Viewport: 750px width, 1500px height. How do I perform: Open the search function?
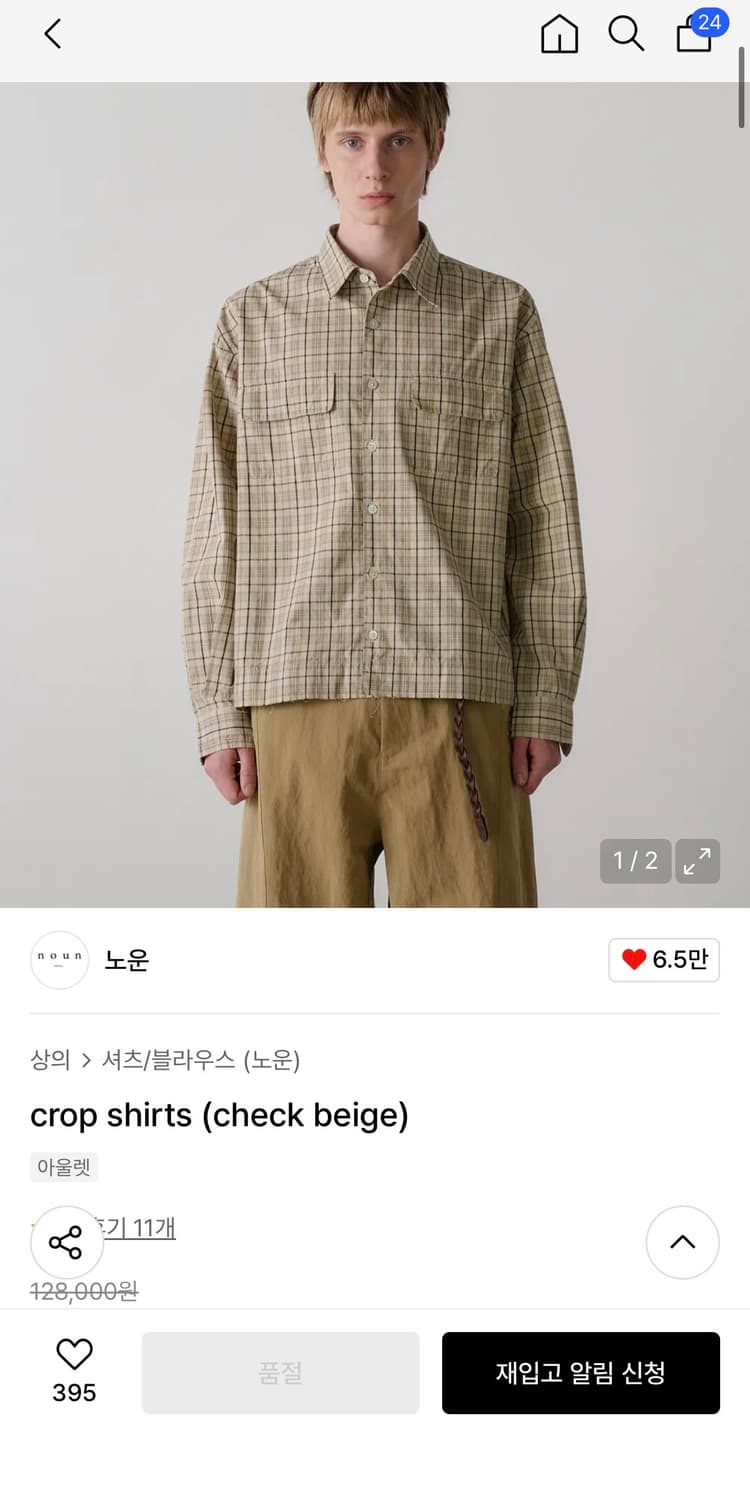click(x=626, y=33)
